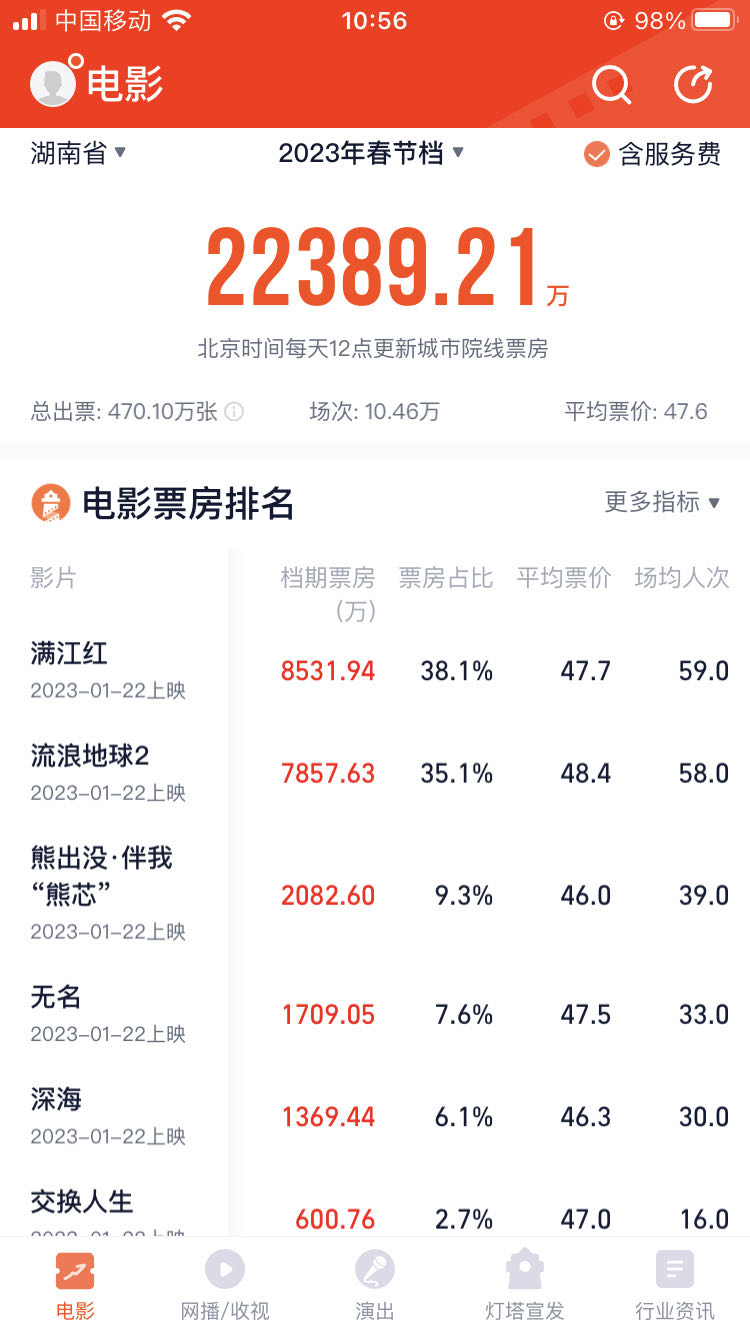The image size is (750, 1334).
Task: Tap the share icon in header
Action: pos(693,85)
